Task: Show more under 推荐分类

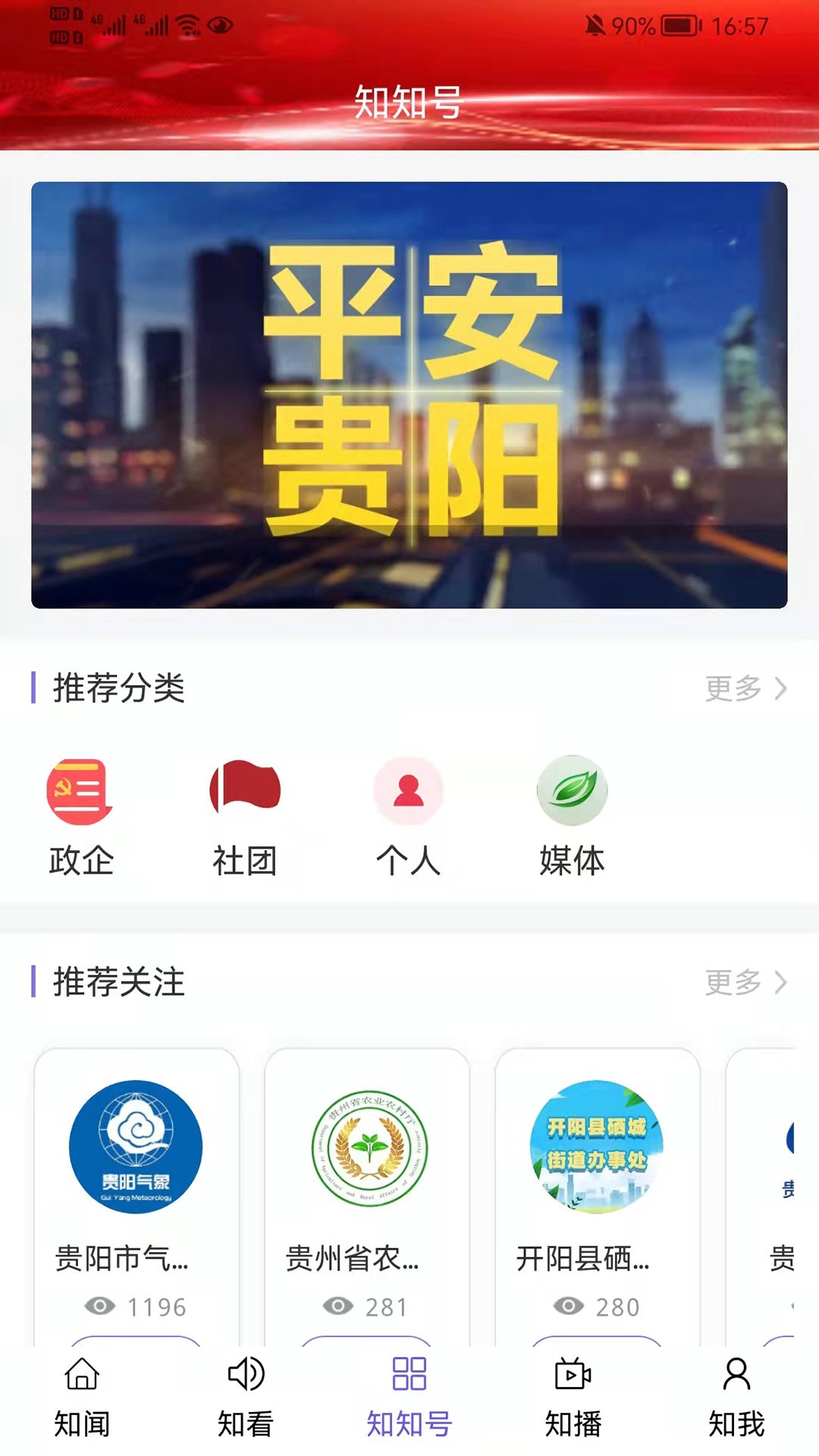Action: pyautogui.click(x=745, y=689)
